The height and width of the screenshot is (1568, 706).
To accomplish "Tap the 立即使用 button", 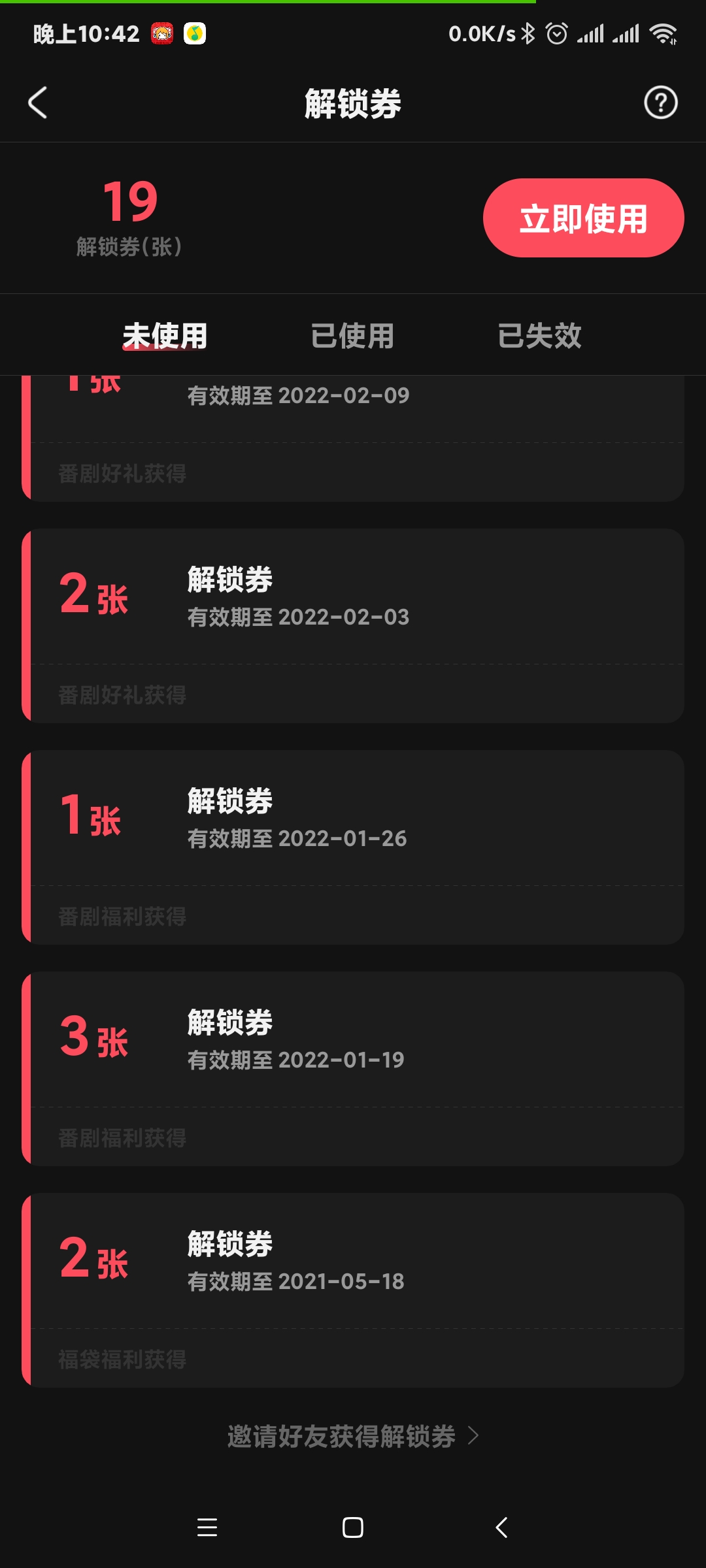I will [583, 218].
